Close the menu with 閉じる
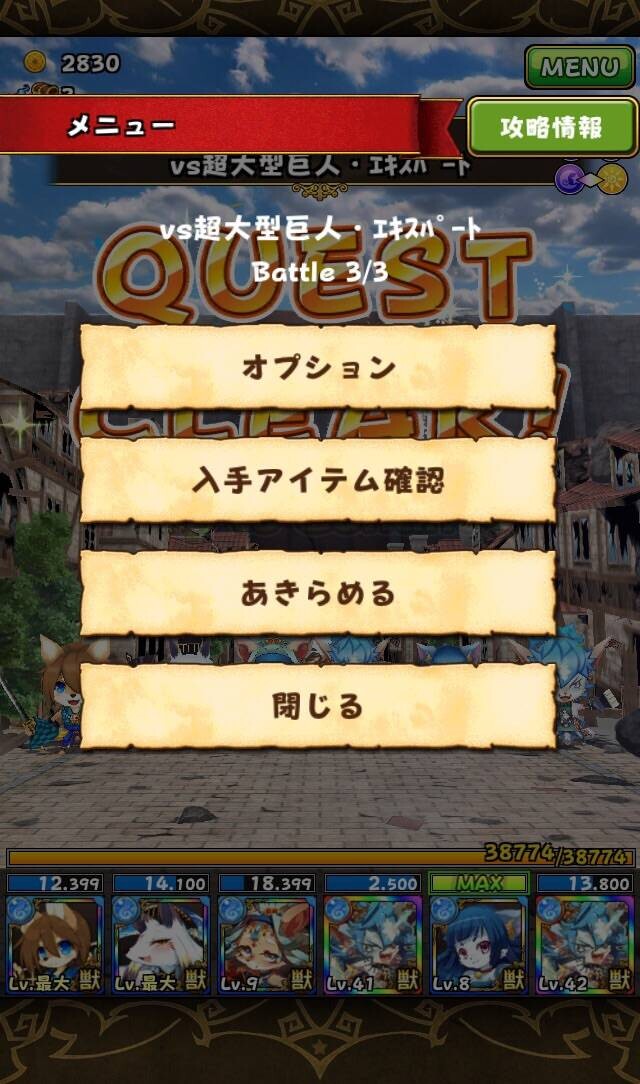The height and width of the screenshot is (1084, 640). point(318,706)
